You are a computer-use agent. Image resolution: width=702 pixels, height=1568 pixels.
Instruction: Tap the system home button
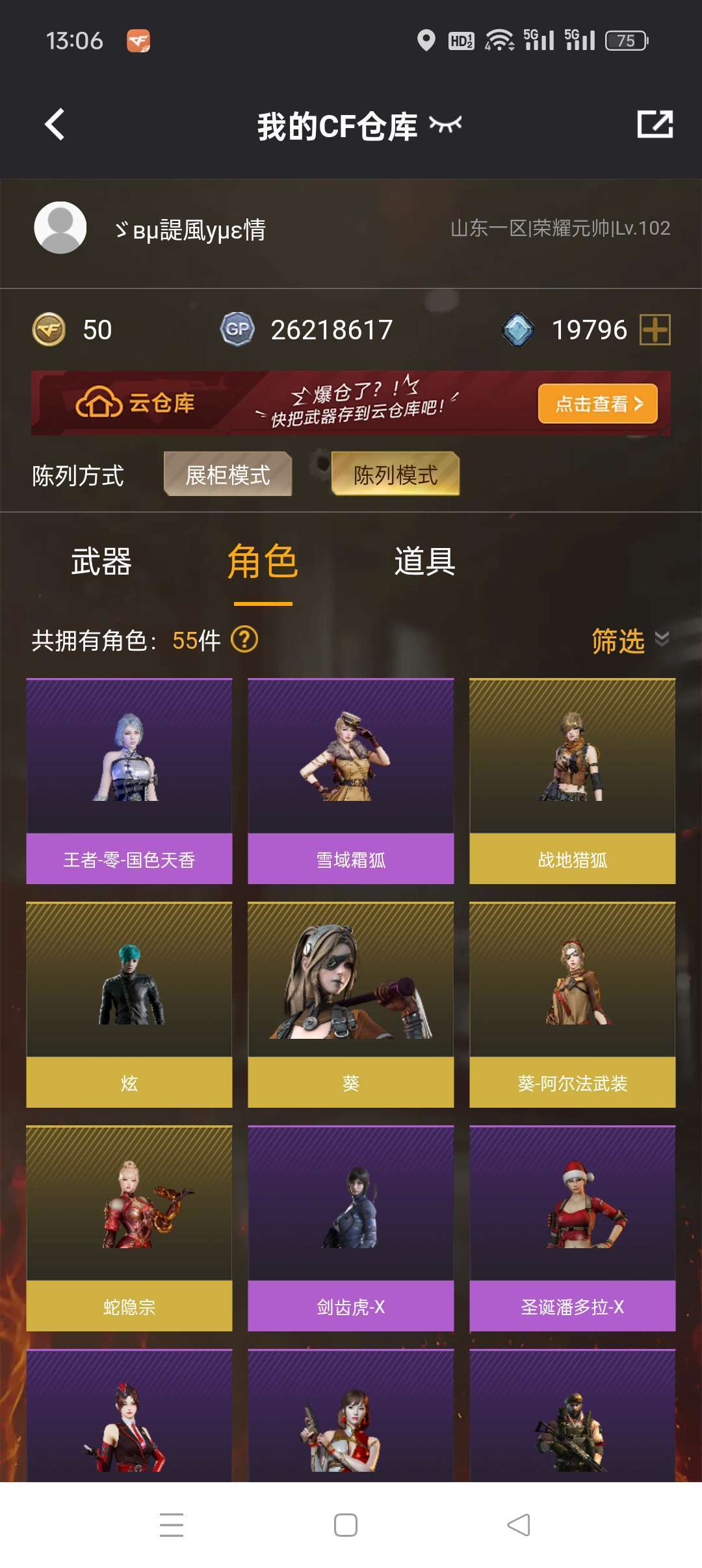point(345,1525)
